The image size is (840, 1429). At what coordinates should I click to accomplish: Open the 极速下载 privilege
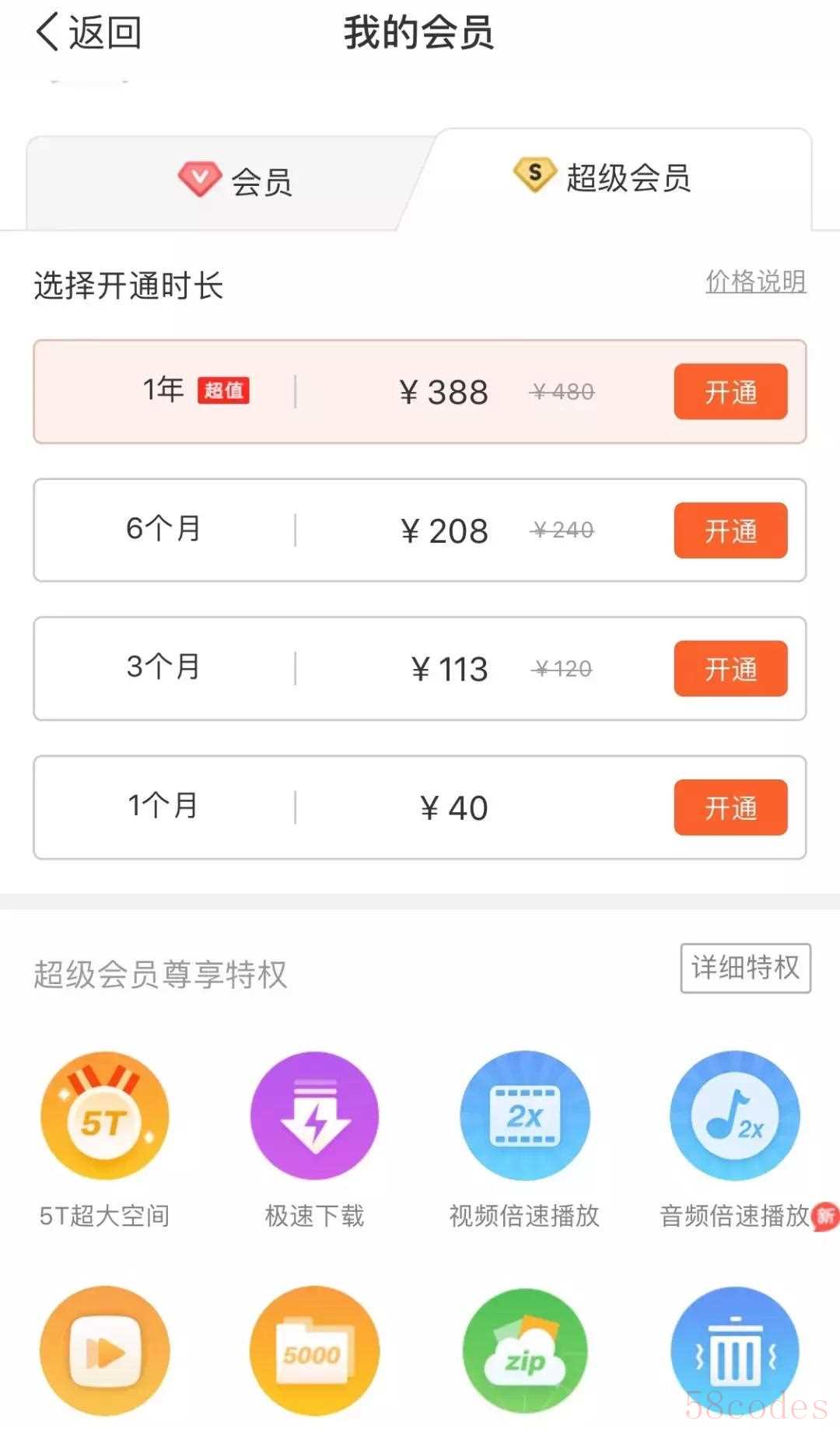click(x=314, y=1117)
